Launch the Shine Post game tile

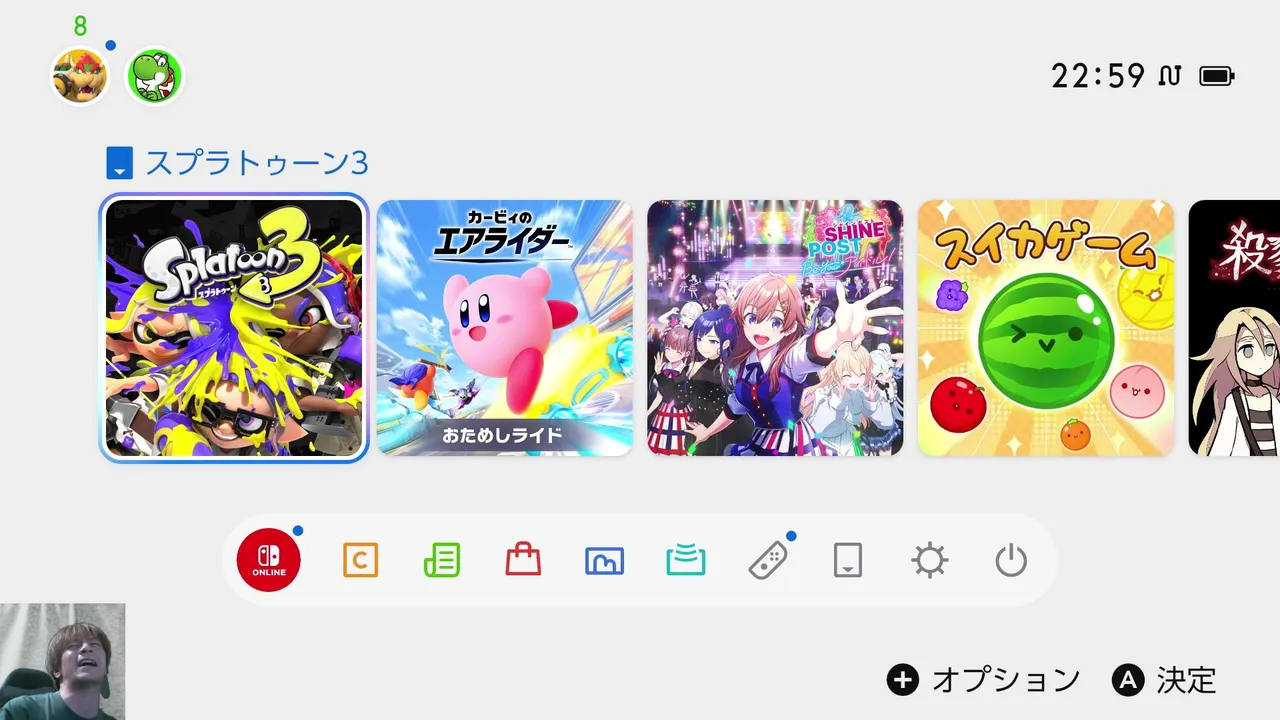775,328
